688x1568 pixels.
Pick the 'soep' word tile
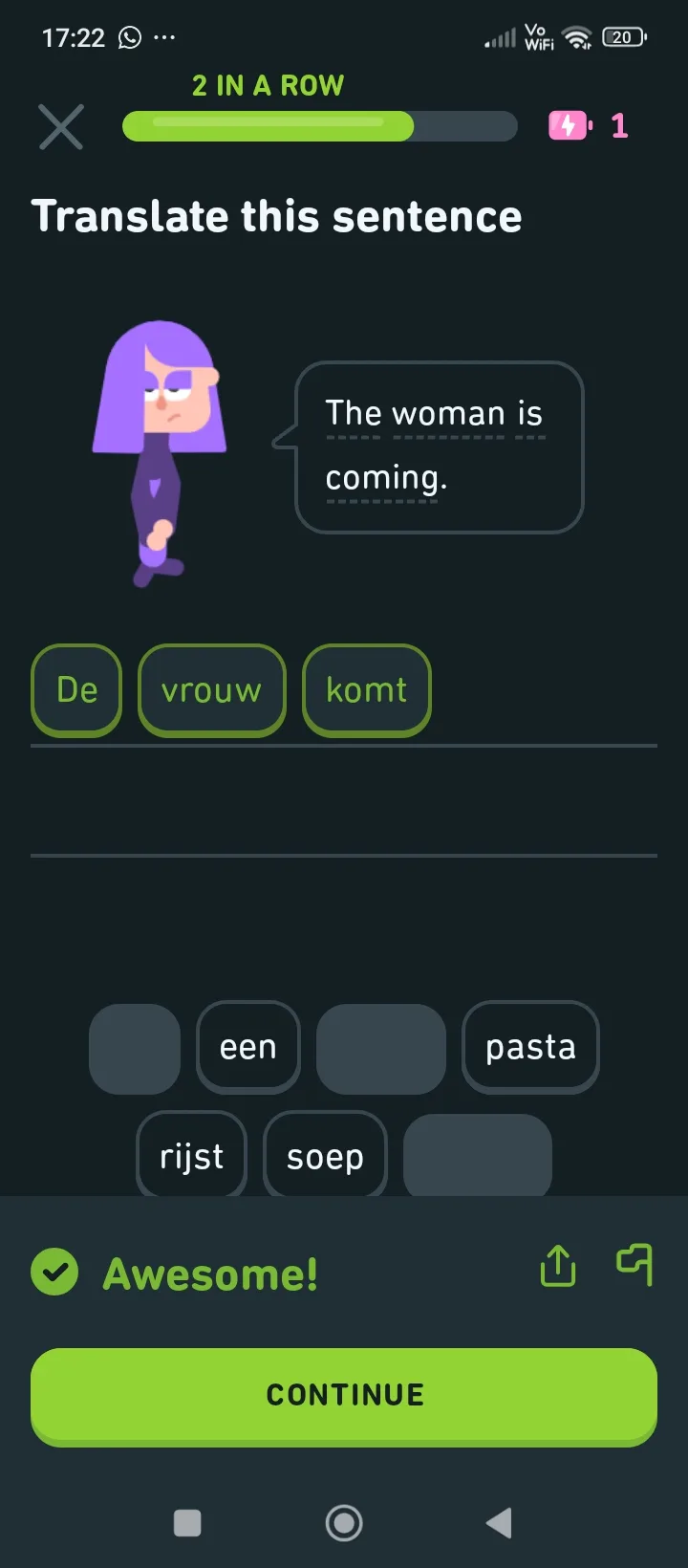325,1156
